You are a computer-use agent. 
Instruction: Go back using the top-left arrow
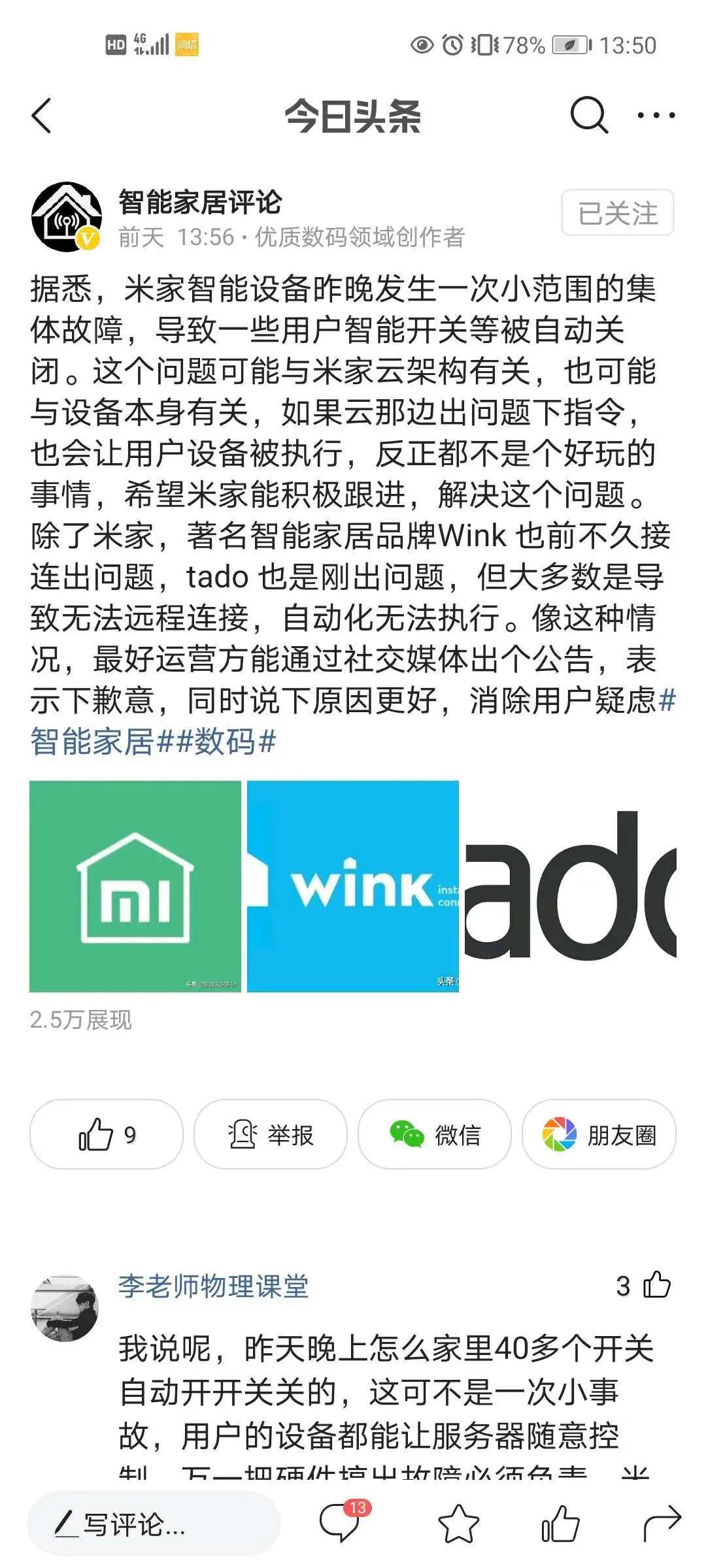tap(42, 116)
